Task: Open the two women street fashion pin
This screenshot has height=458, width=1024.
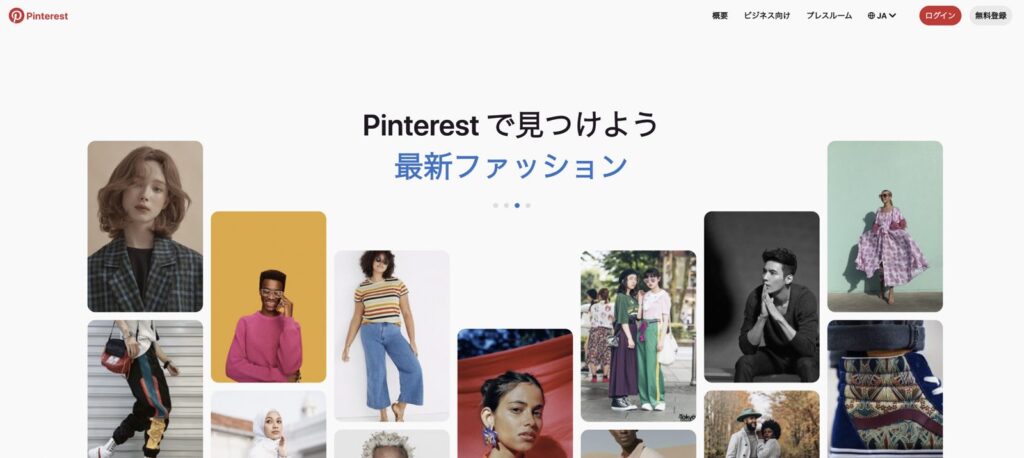Action: [x=638, y=335]
